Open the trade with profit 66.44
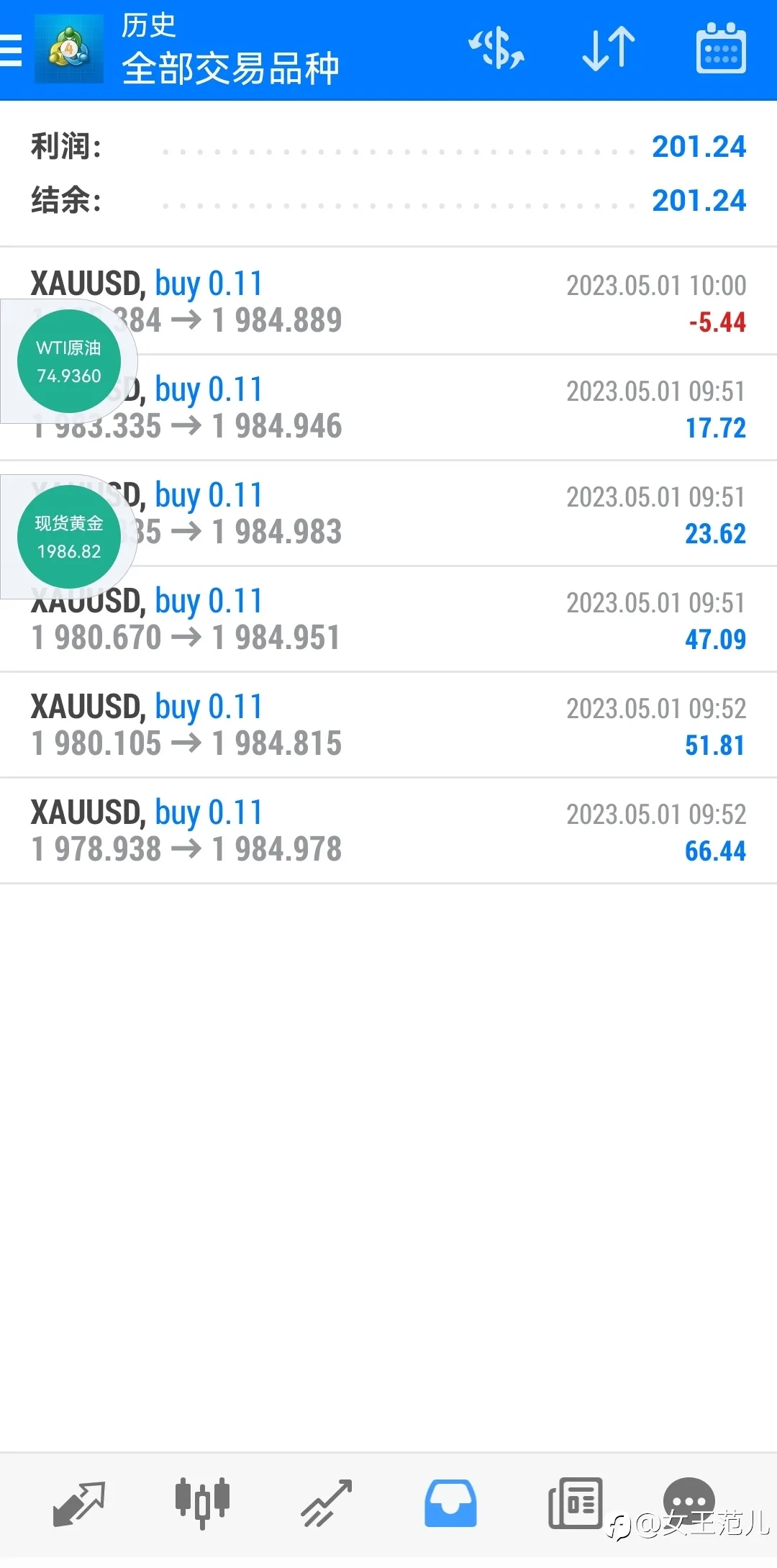This screenshot has height=1568, width=777. [x=388, y=830]
